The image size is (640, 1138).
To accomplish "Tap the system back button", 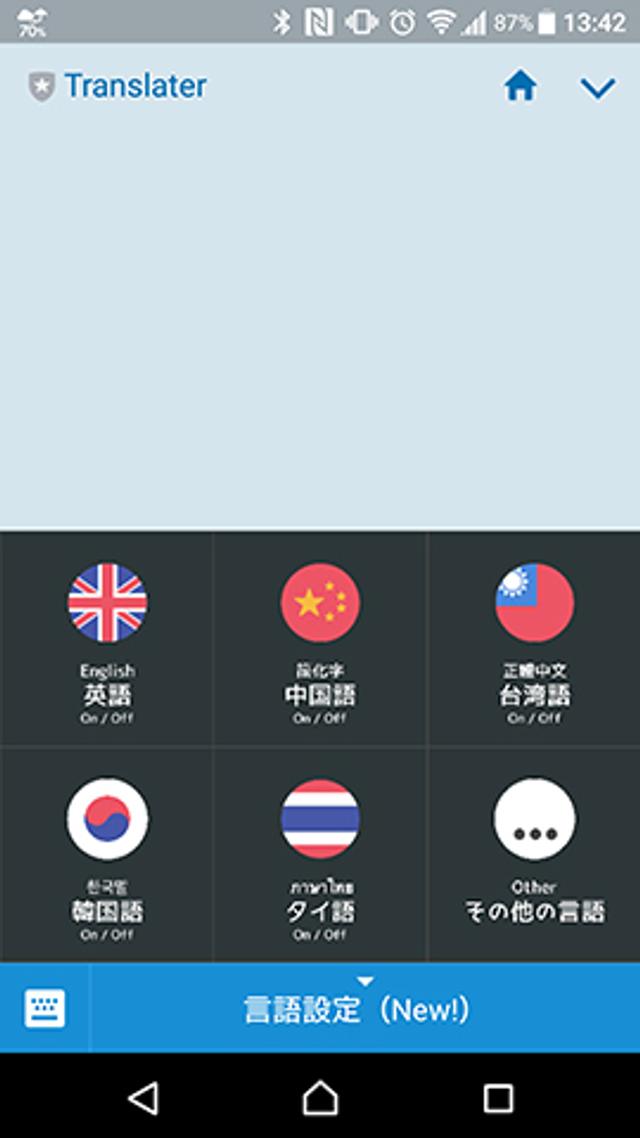I will (x=143, y=1098).
